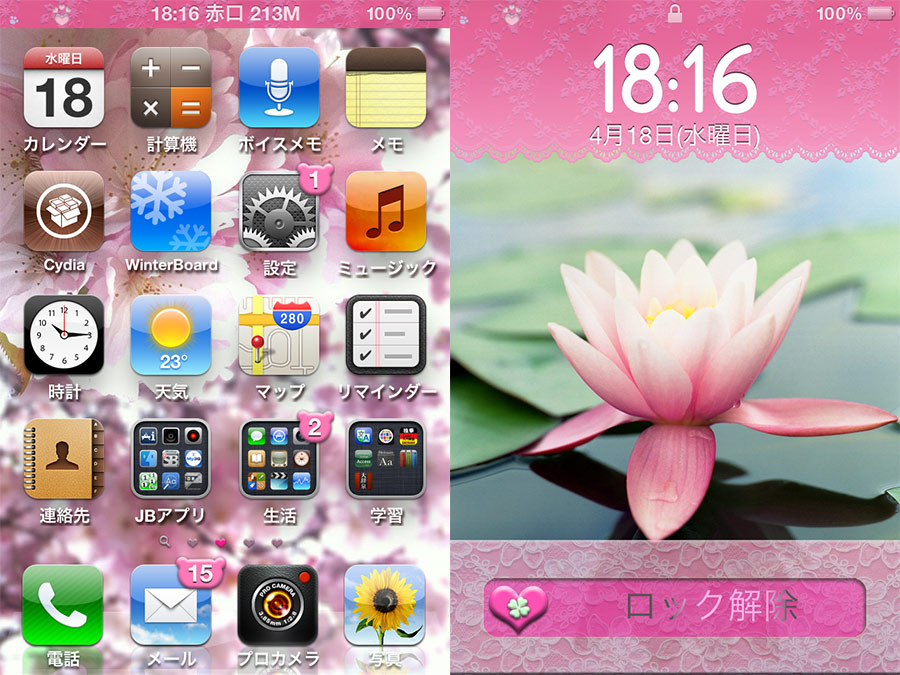Open メール with 15 unread

tap(171, 605)
